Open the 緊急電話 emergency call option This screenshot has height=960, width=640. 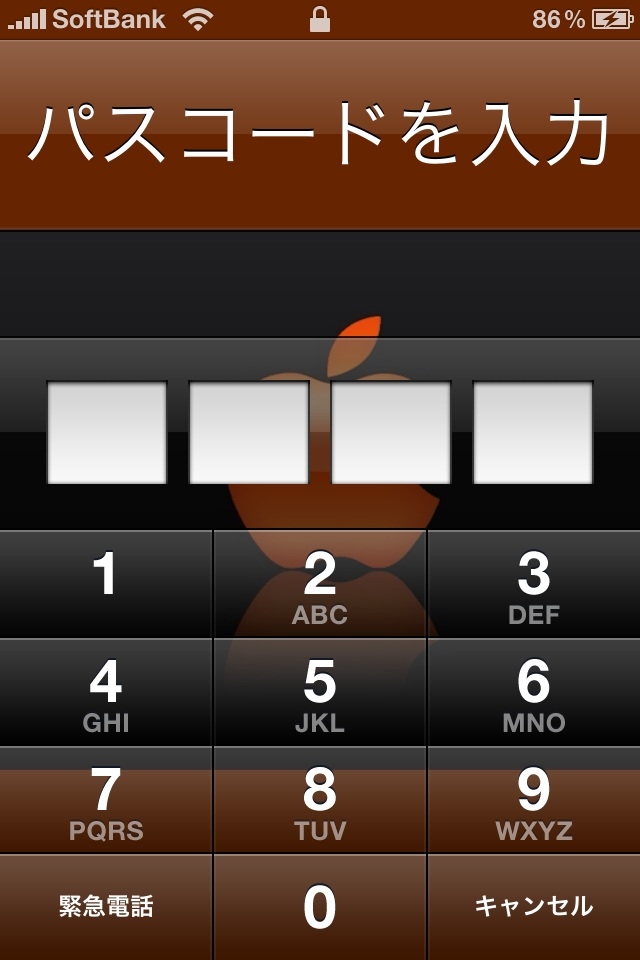pos(106,907)
